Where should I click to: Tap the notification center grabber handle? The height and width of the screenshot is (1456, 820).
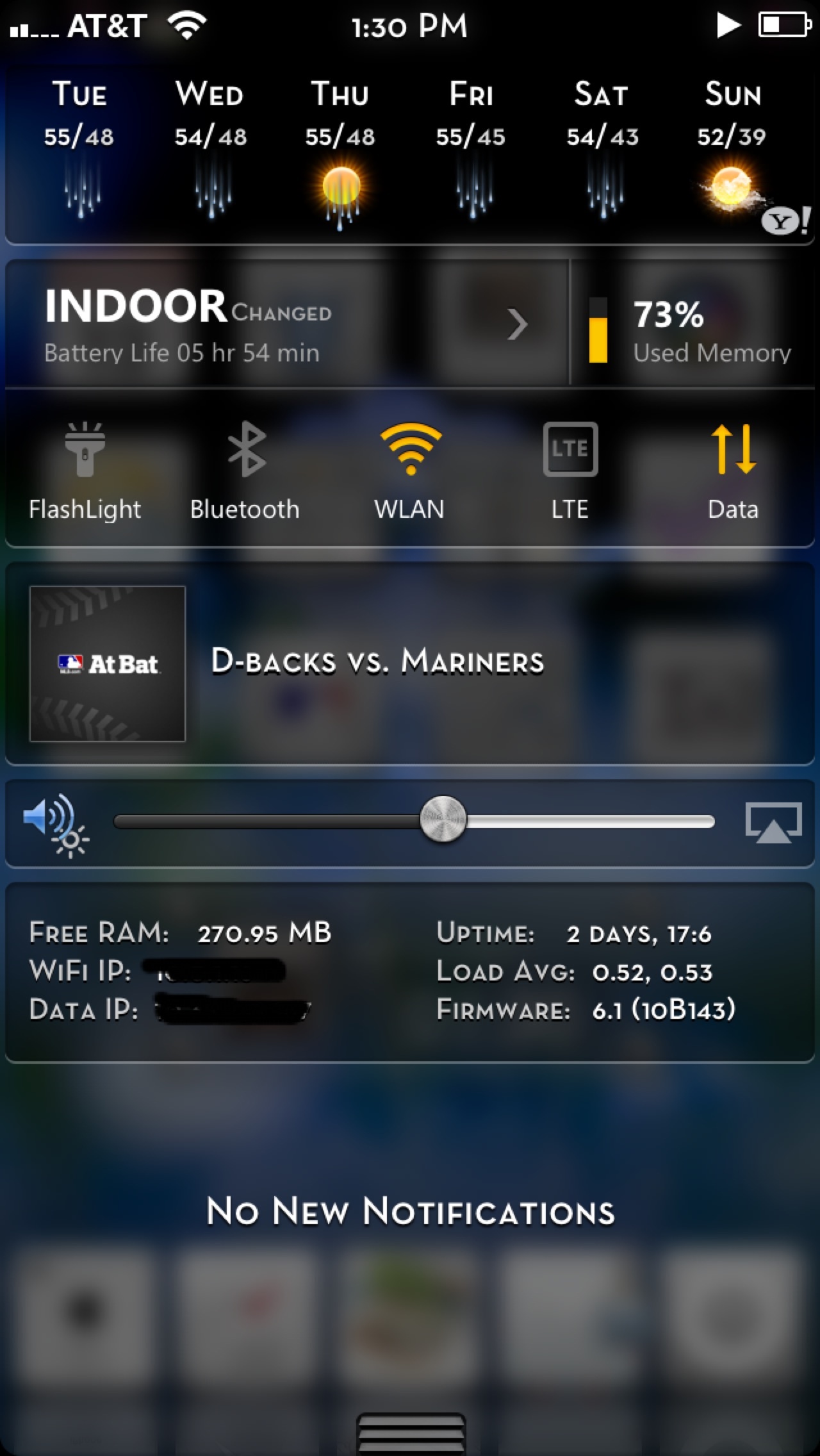pos(411,1433)
